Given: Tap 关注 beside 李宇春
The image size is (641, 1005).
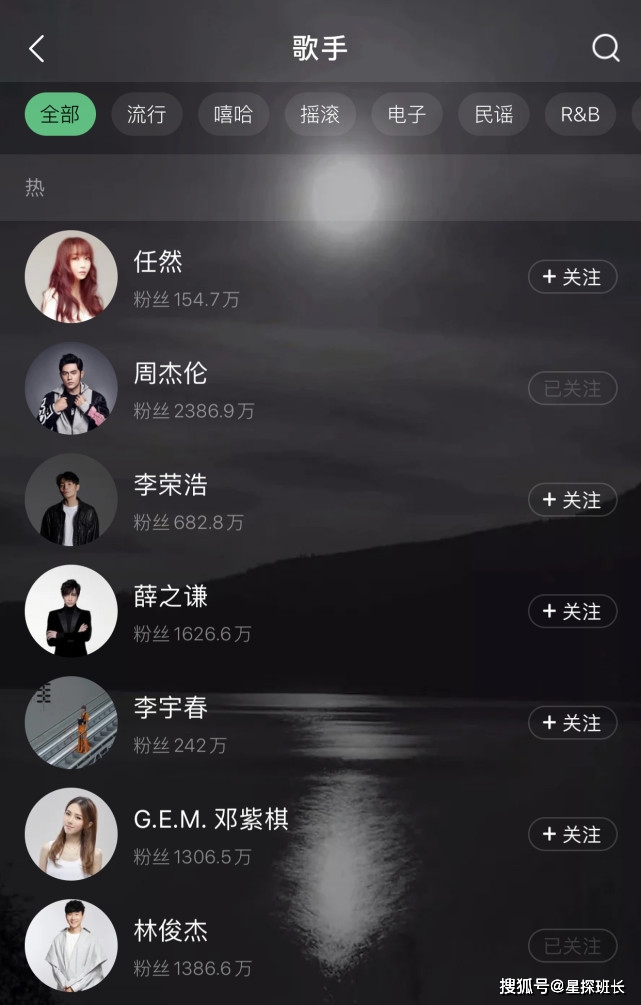Looking at the screenshot, I should click(x=572, y=723).
